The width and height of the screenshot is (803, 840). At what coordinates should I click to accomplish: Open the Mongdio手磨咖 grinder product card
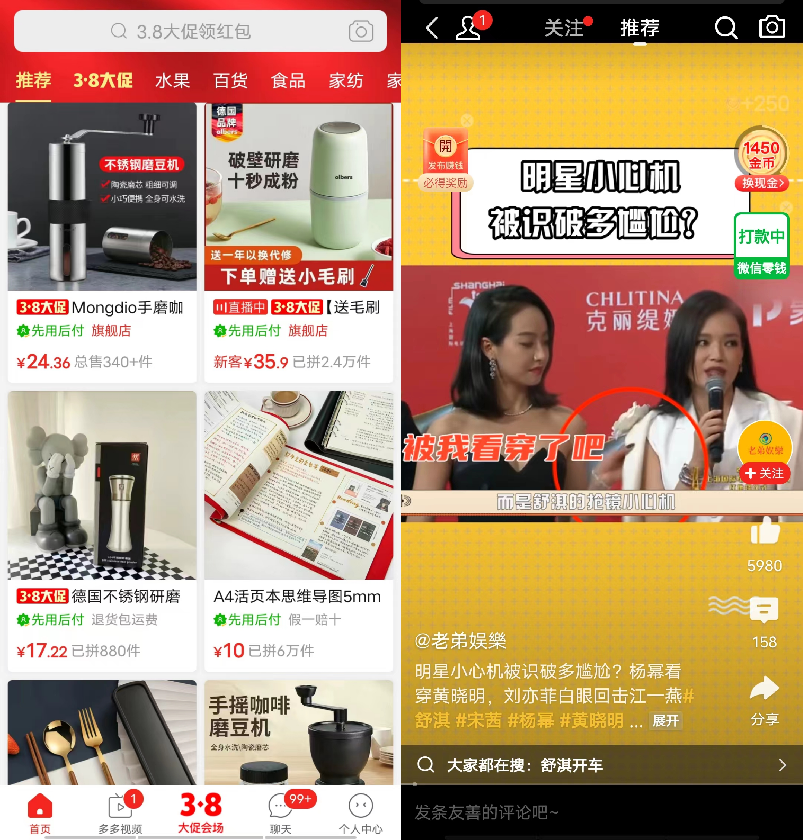click(x=102, y=240)
